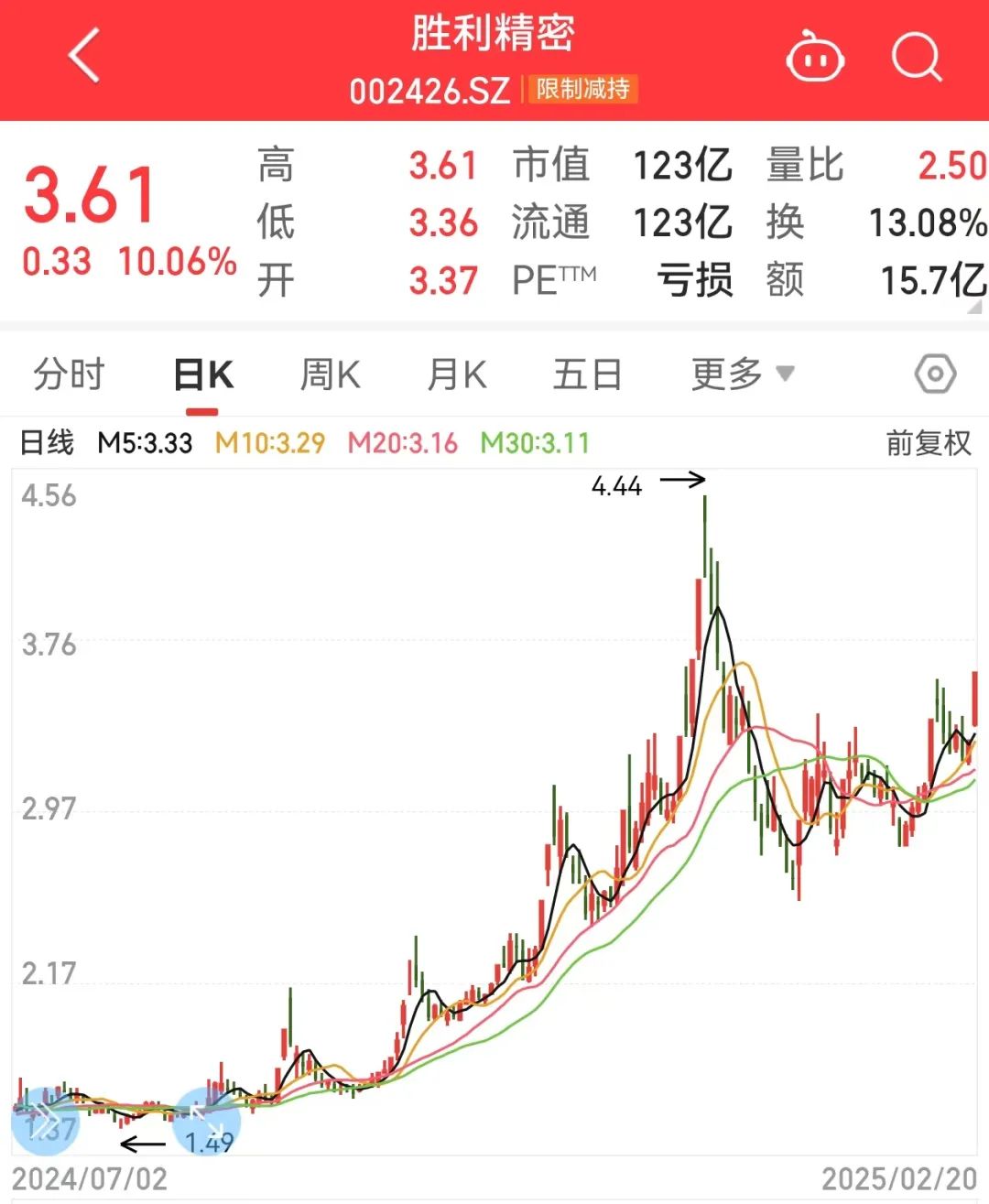
Task: Tap the chart expand arrows button
Action: 206,1120
